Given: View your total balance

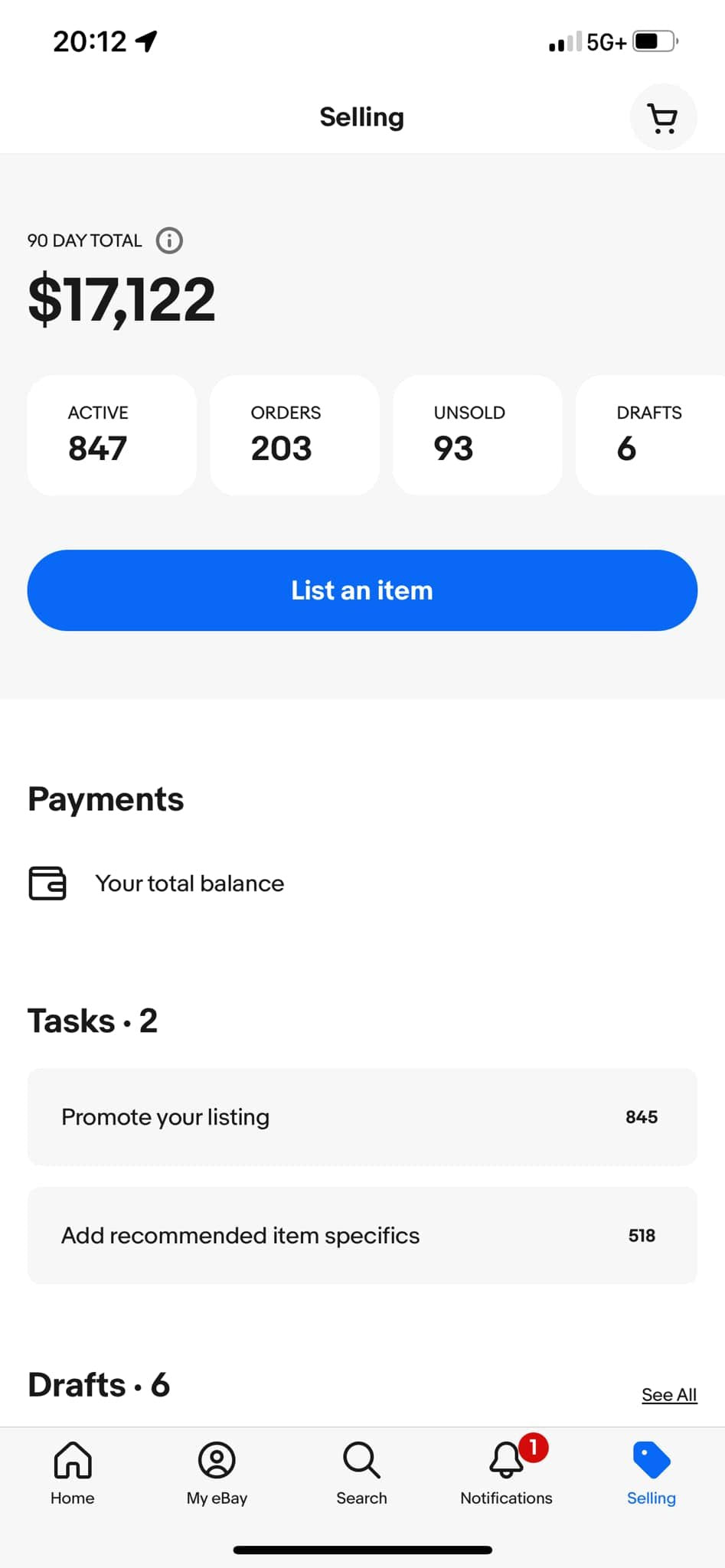Looking at the screenshot, I should click(x=189, y=884).
